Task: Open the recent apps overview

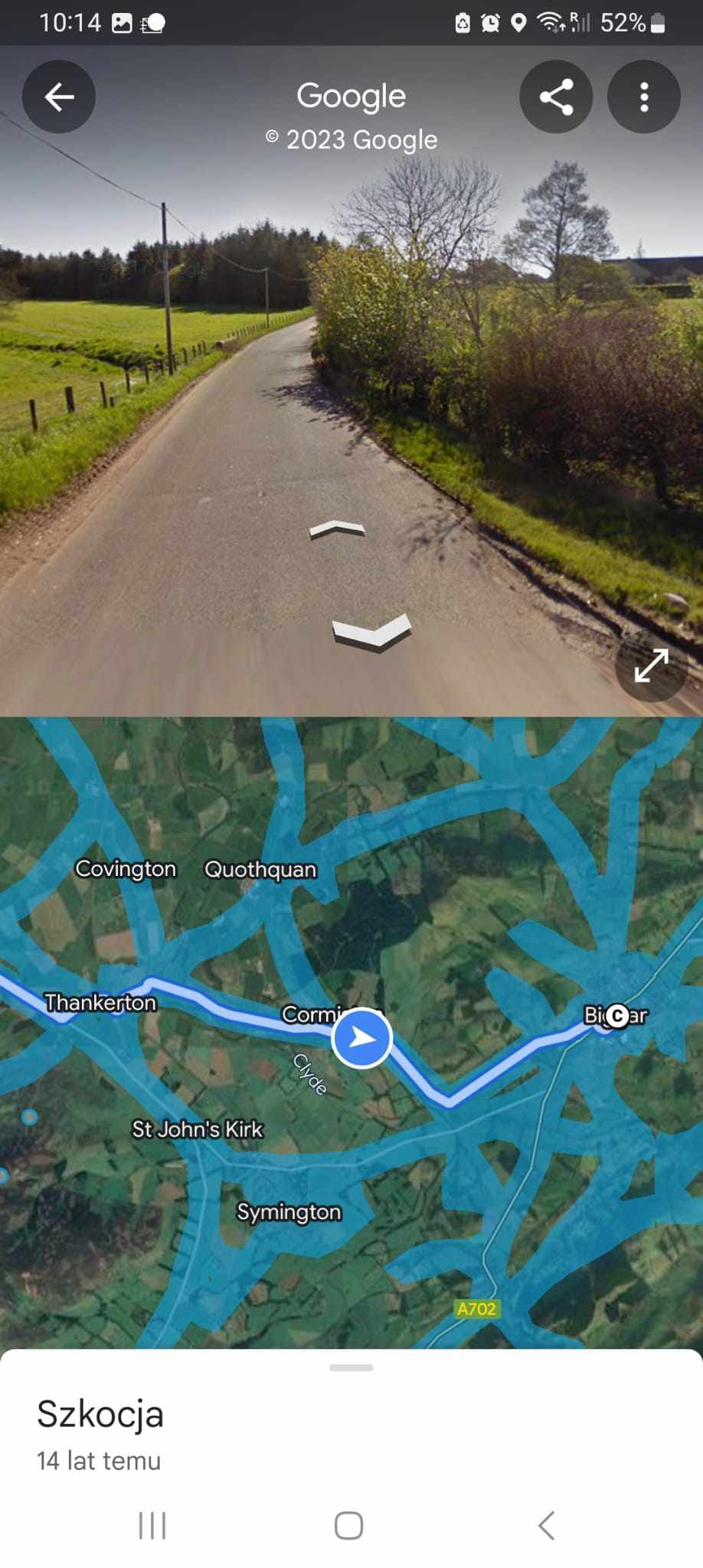Action: [x=152, y=1525]
